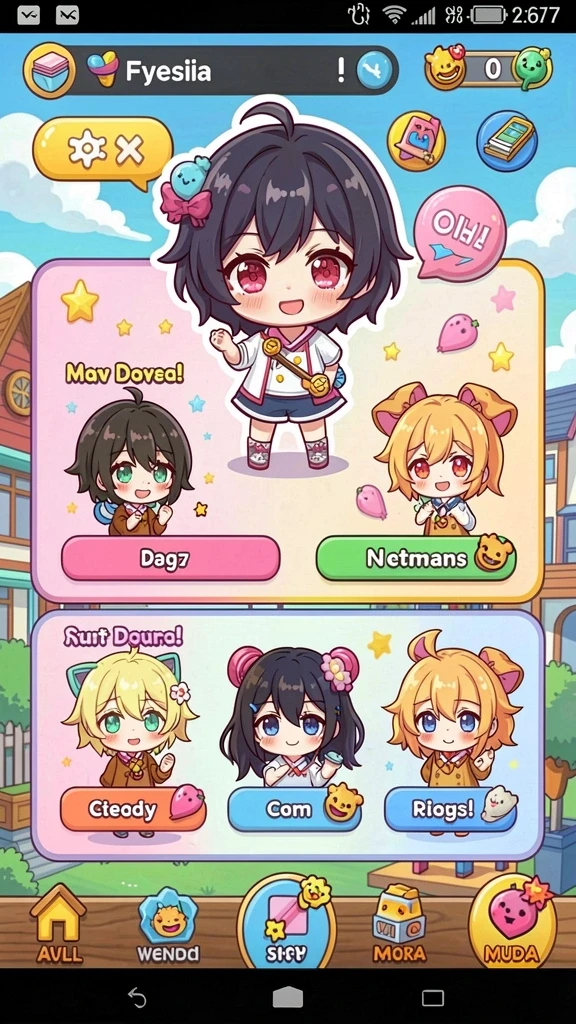
Task: Go back with the system back button
Action: click(x=136, y=997)
